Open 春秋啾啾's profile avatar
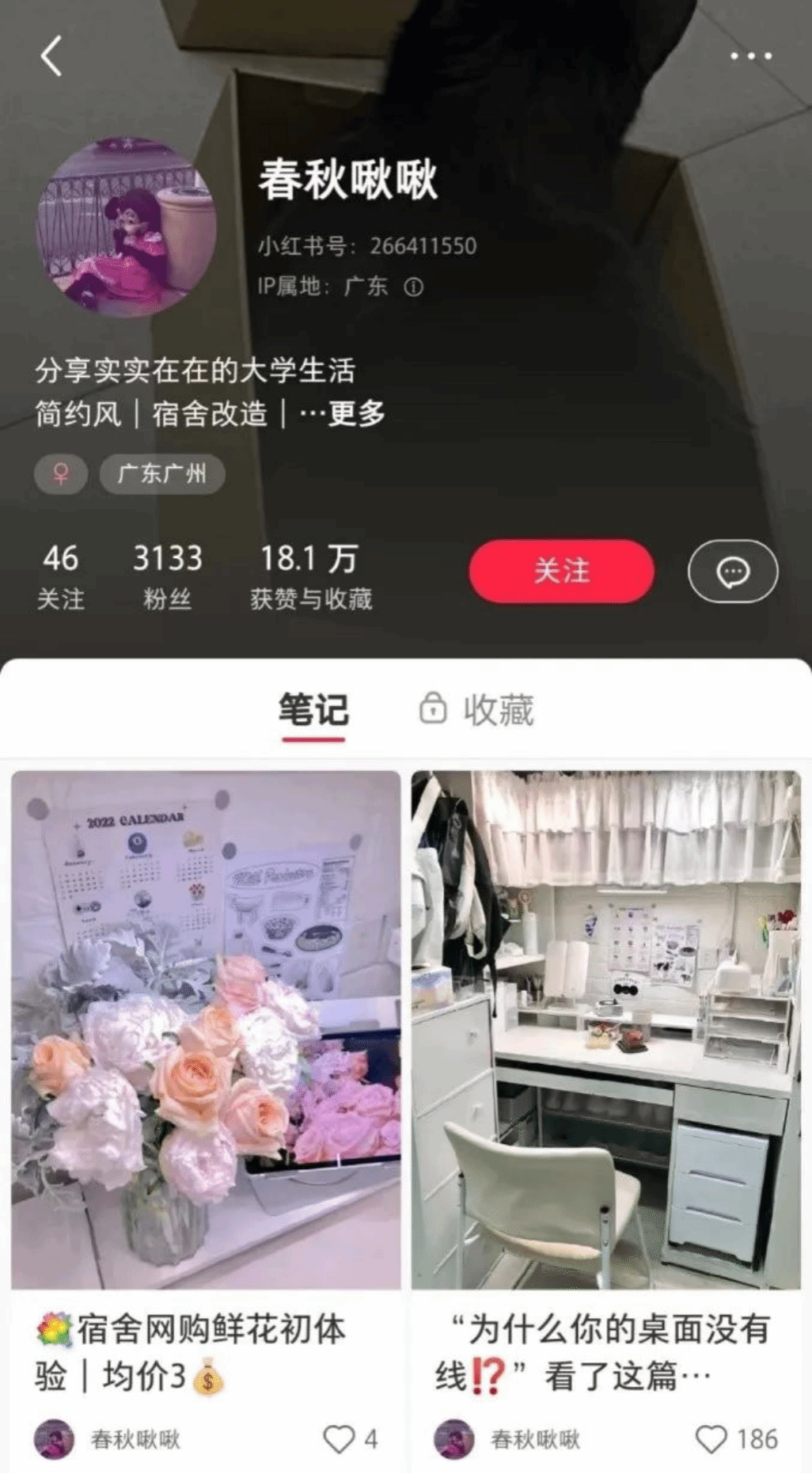The width and height of the screenshot is (812, 1474). 127,228
